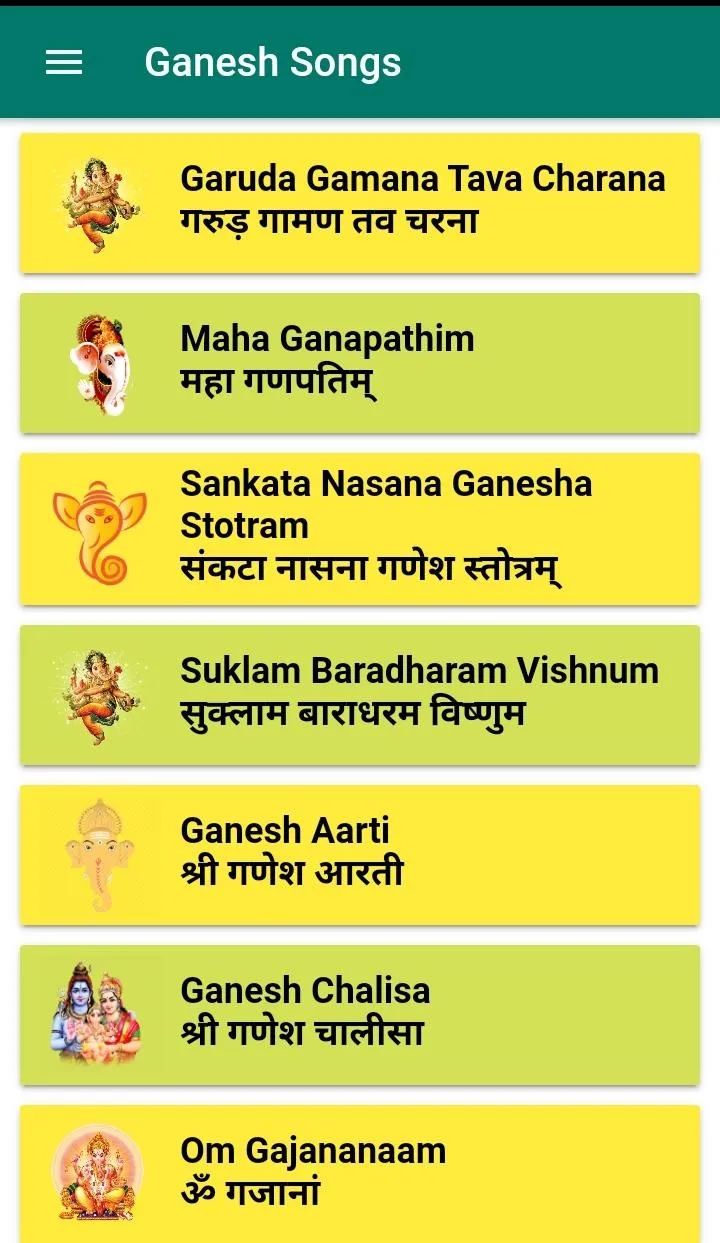Image resolution: width=720 pixels, height=1243 pixels.
Task: Open the hamburger drawer menu
Action: (64, 63)
